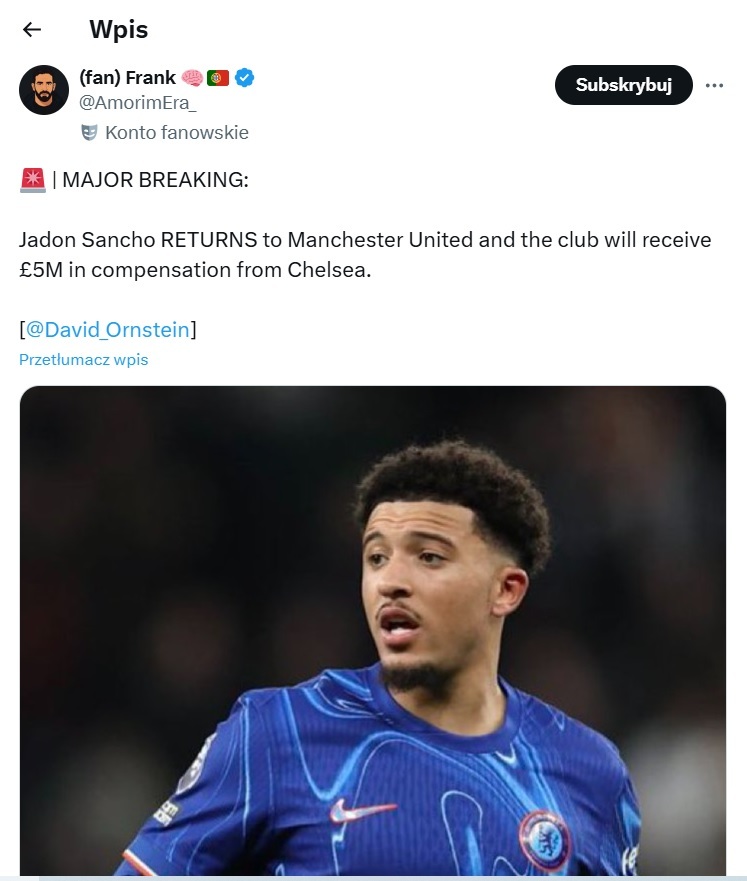This screenshot has height=881, width=747.
Task: Open the attached post photo
Action: coord(372,630)
